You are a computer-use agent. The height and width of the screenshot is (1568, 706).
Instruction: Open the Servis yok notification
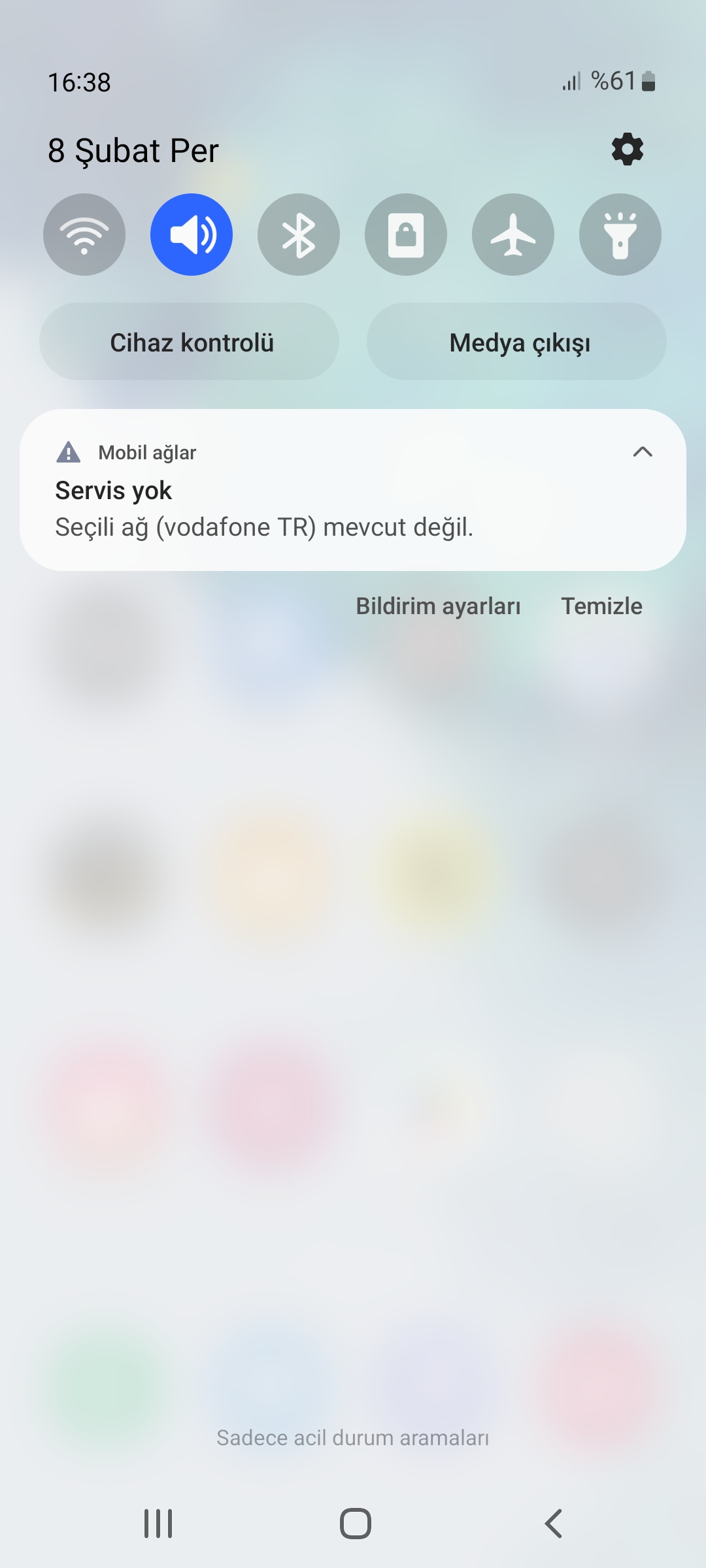[353, 490]
